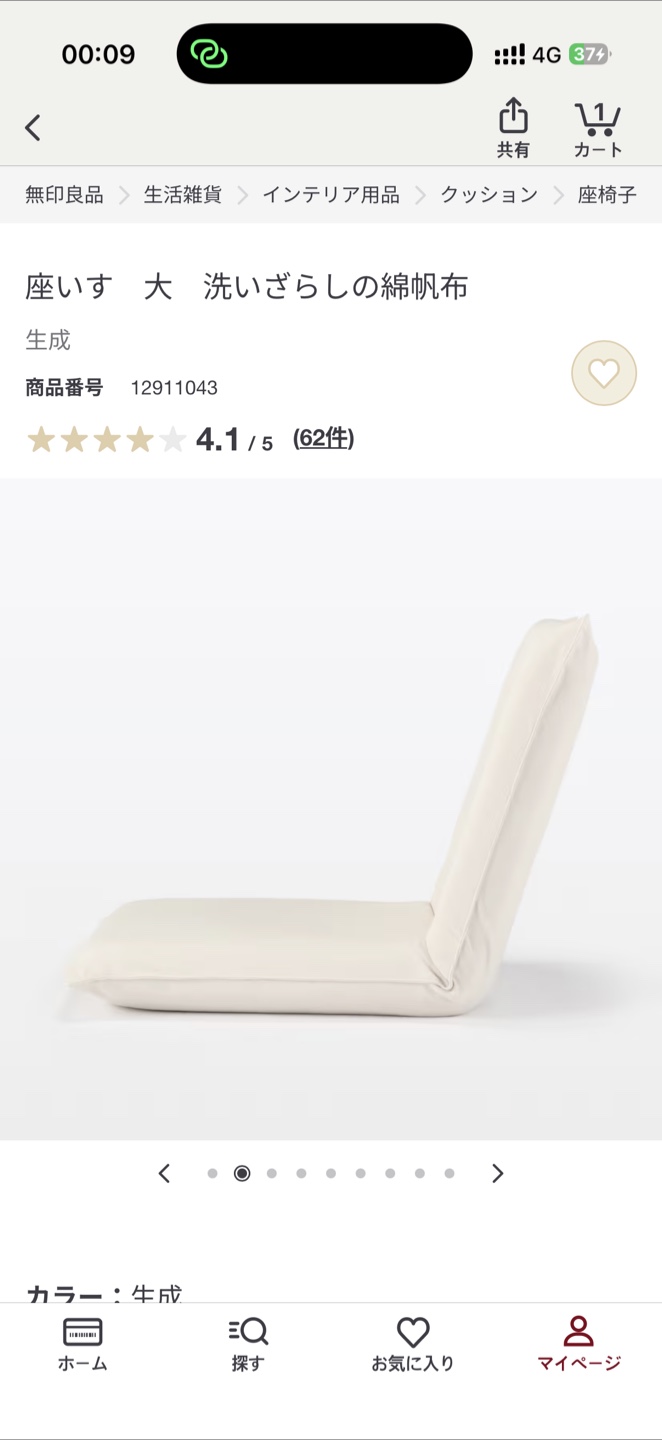Open the 探す search tab
Image resolution: width=662 pixels, height=1440 pixels.
(x=248, y=1344)
